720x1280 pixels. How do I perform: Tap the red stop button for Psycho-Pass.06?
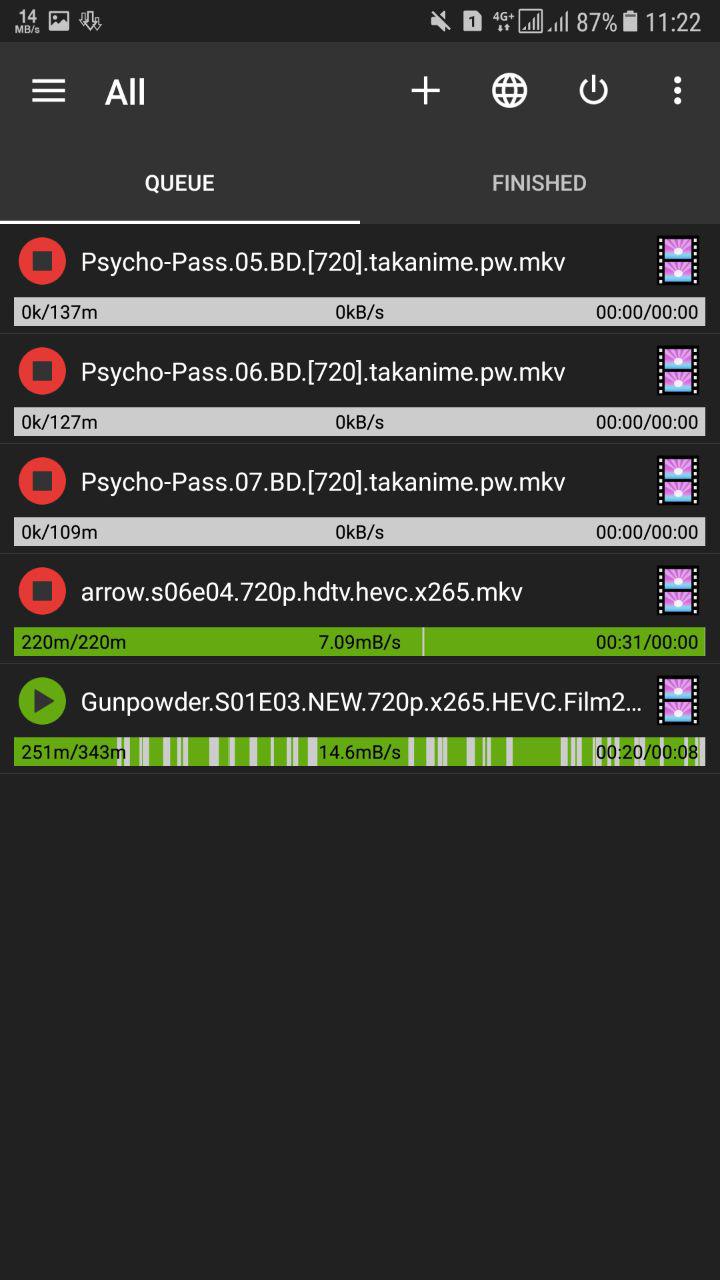(42, 372)
